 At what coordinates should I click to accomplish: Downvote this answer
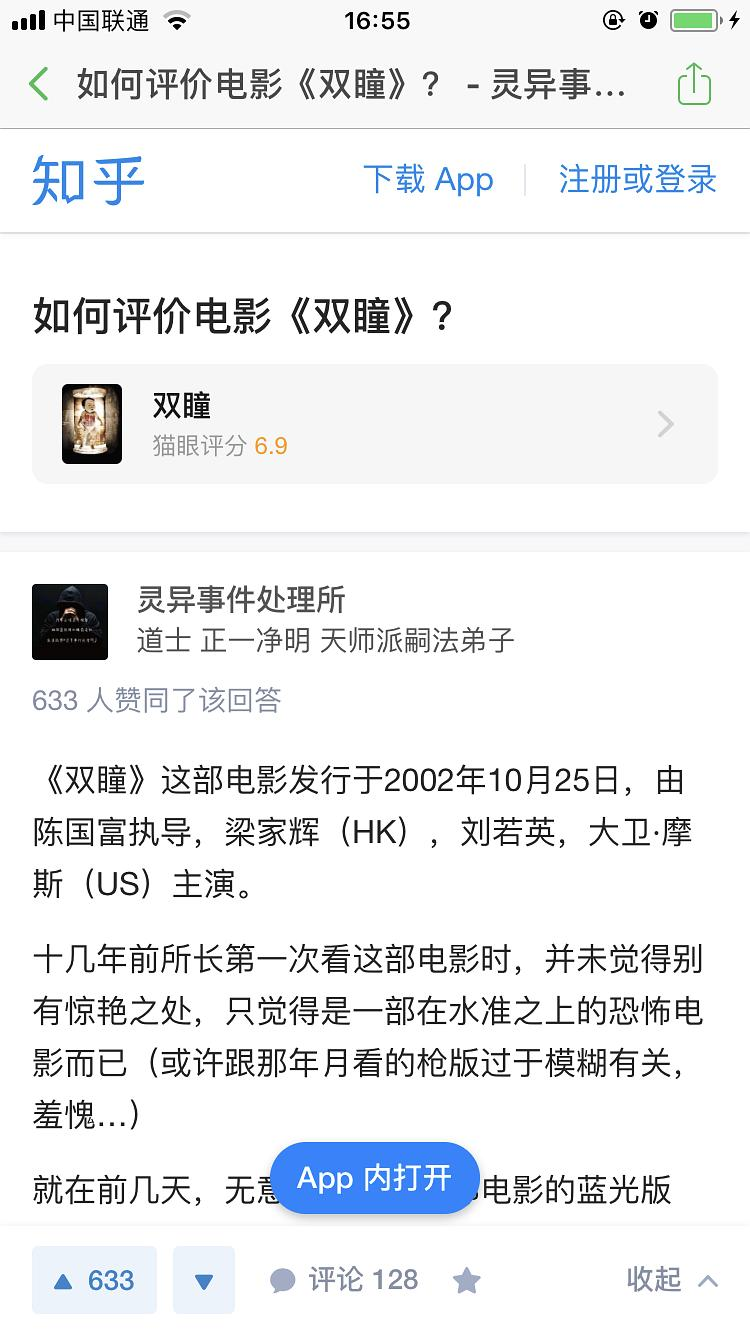[204, 1280]
